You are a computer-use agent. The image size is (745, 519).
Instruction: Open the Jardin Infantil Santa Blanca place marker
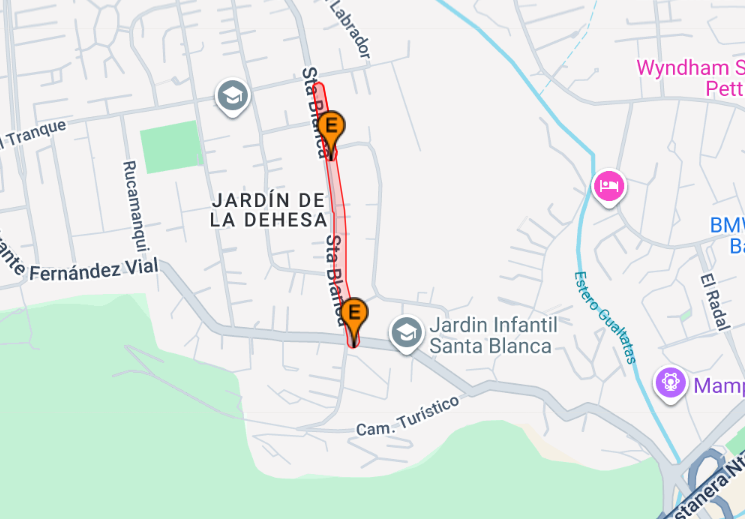click(406, 332)
